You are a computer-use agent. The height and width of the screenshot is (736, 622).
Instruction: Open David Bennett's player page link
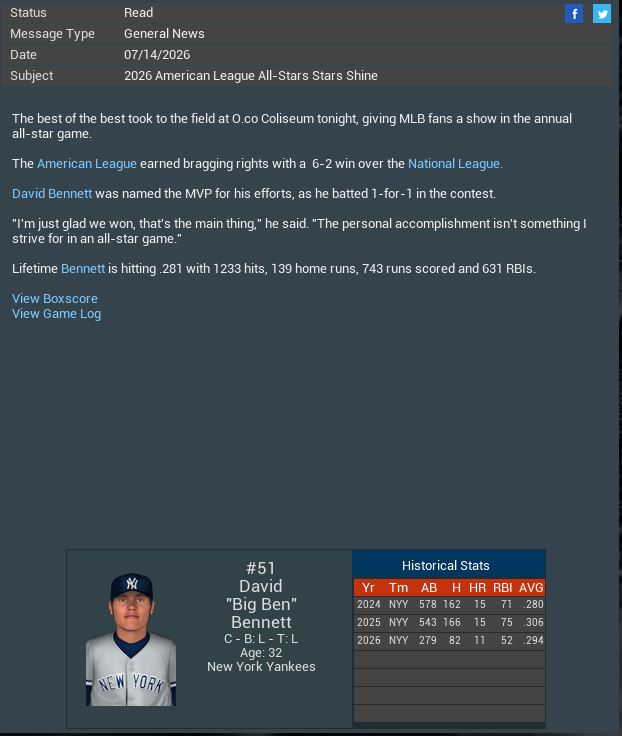(x=52, y=193)
